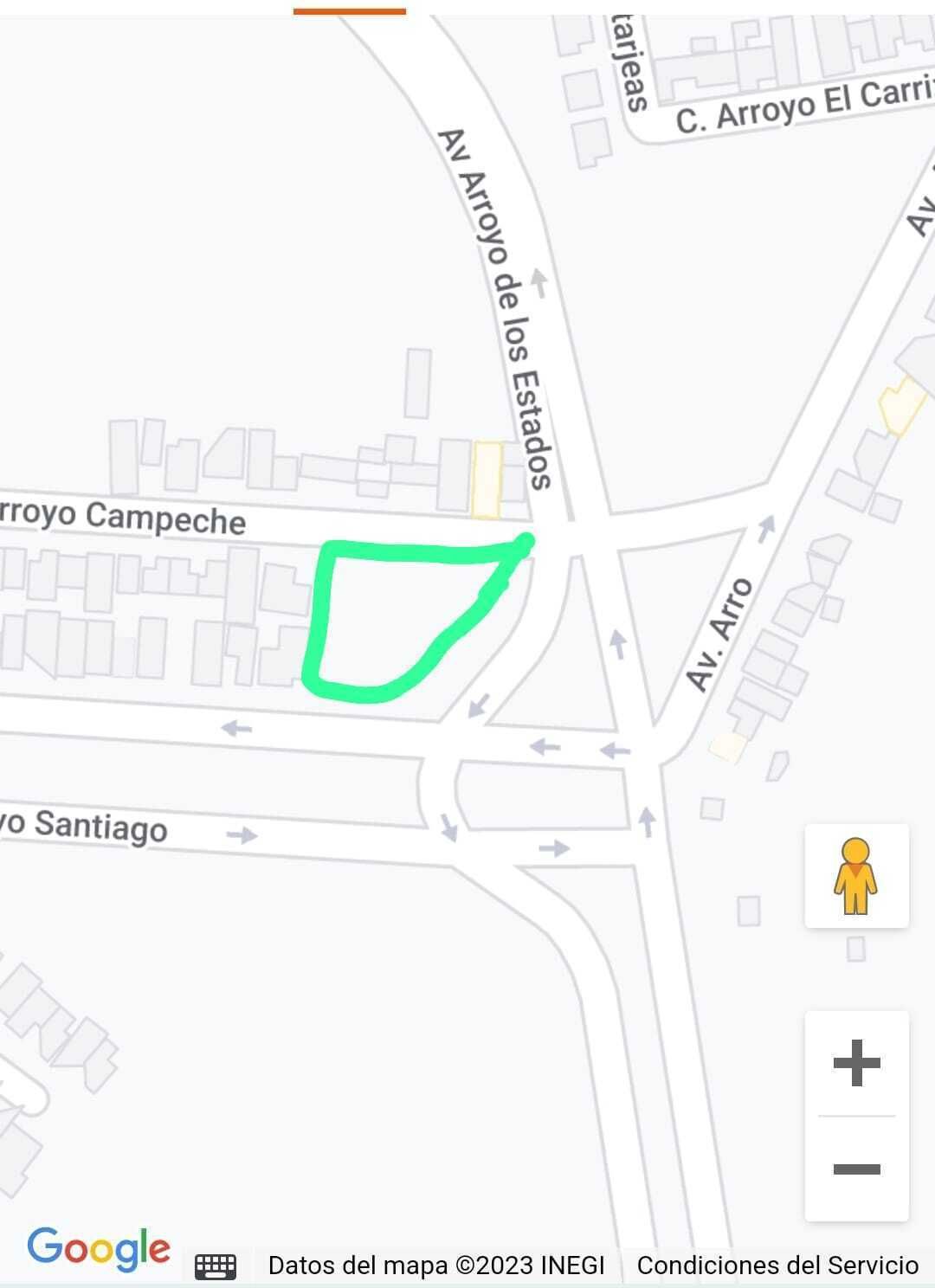This screenshot has height=1288, width=935.
Task: Open keyboard shortcuts icon
Action: point(216,1266)
